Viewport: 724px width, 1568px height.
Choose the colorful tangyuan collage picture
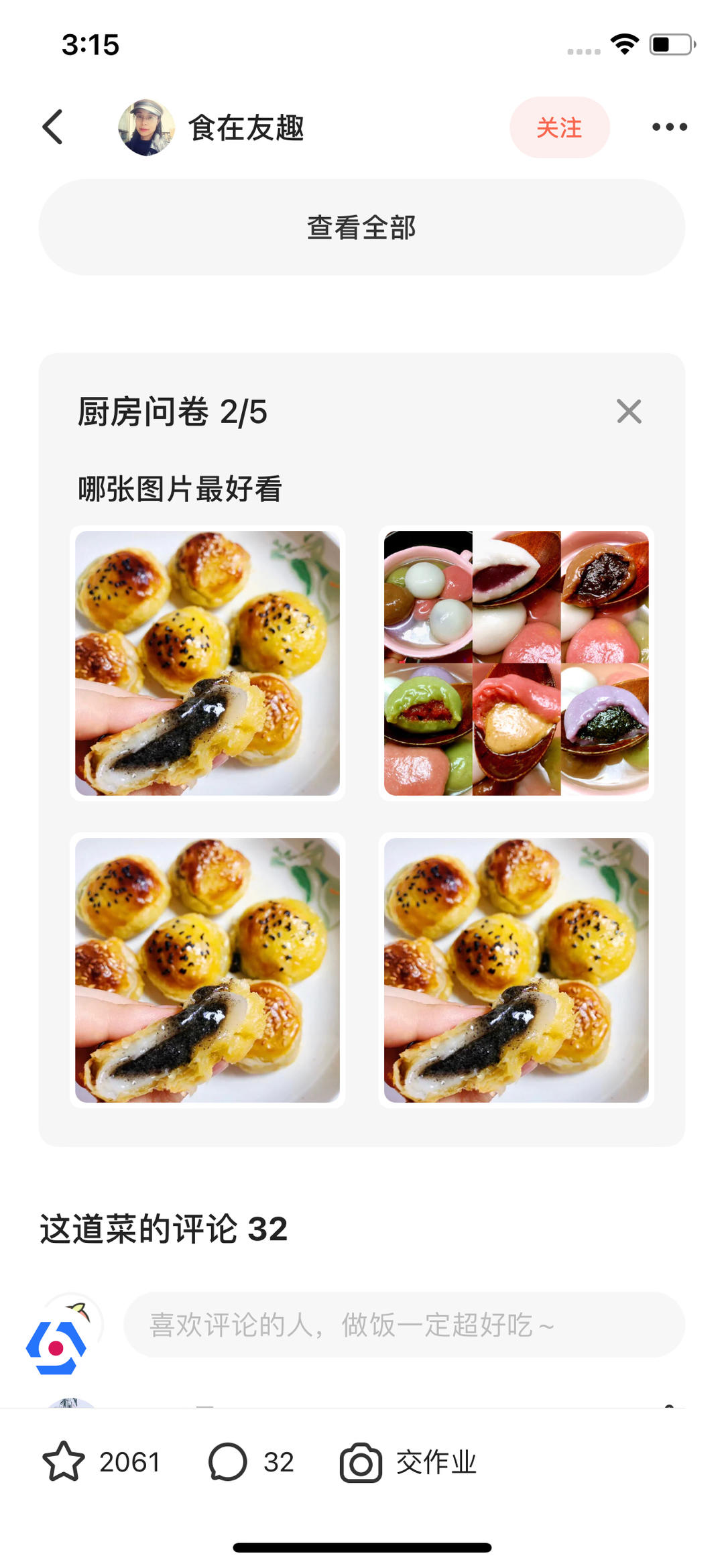pos(516,663)
